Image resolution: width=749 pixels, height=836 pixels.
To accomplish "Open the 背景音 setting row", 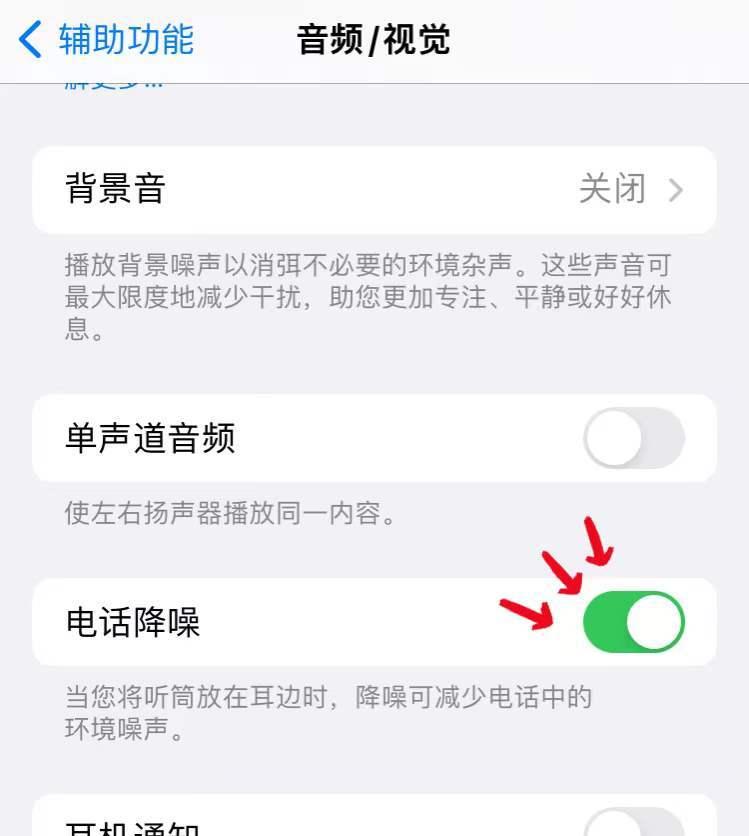I will 374,189.
